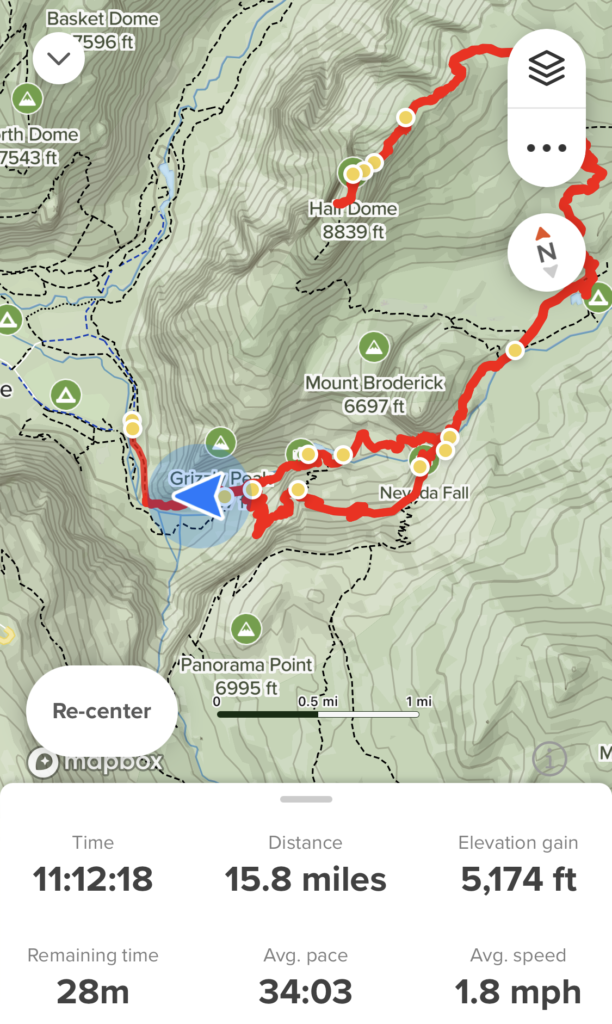Open the map attribution info icon

click(x=549, y=758)
